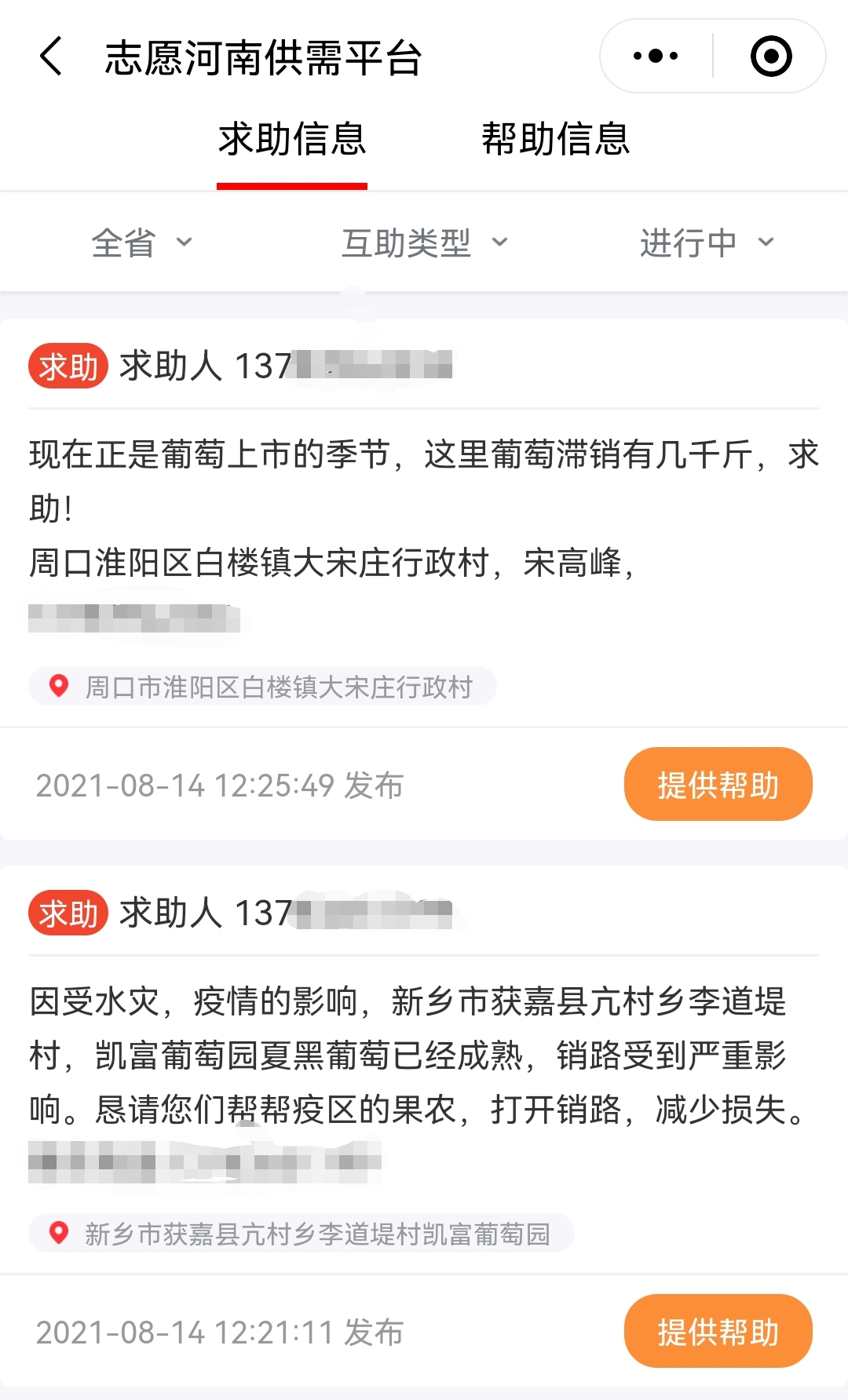Image resolution: width=848 pixels, height=1400 pixels.
Task: Expand the 进行中 status dropdown
Action: pos(707,242)
